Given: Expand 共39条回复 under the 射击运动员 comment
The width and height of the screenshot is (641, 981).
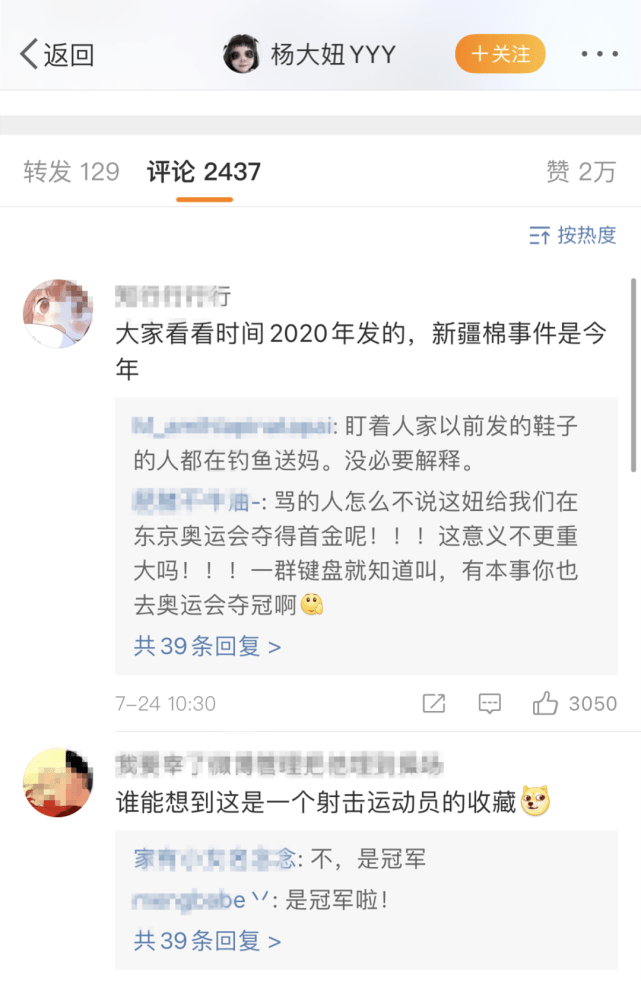Looking at the screenshot, I should tap(207, 941).
